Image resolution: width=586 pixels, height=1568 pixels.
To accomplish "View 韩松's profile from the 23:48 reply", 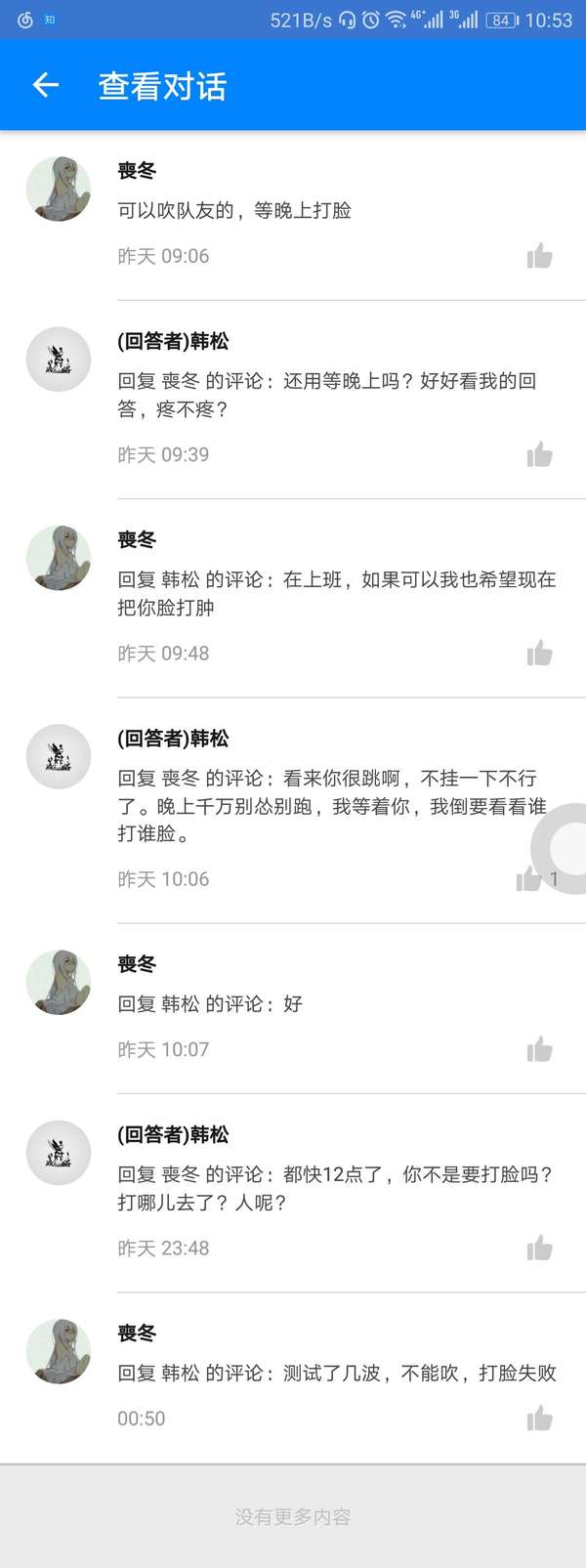I will [x=59, y=1153].
